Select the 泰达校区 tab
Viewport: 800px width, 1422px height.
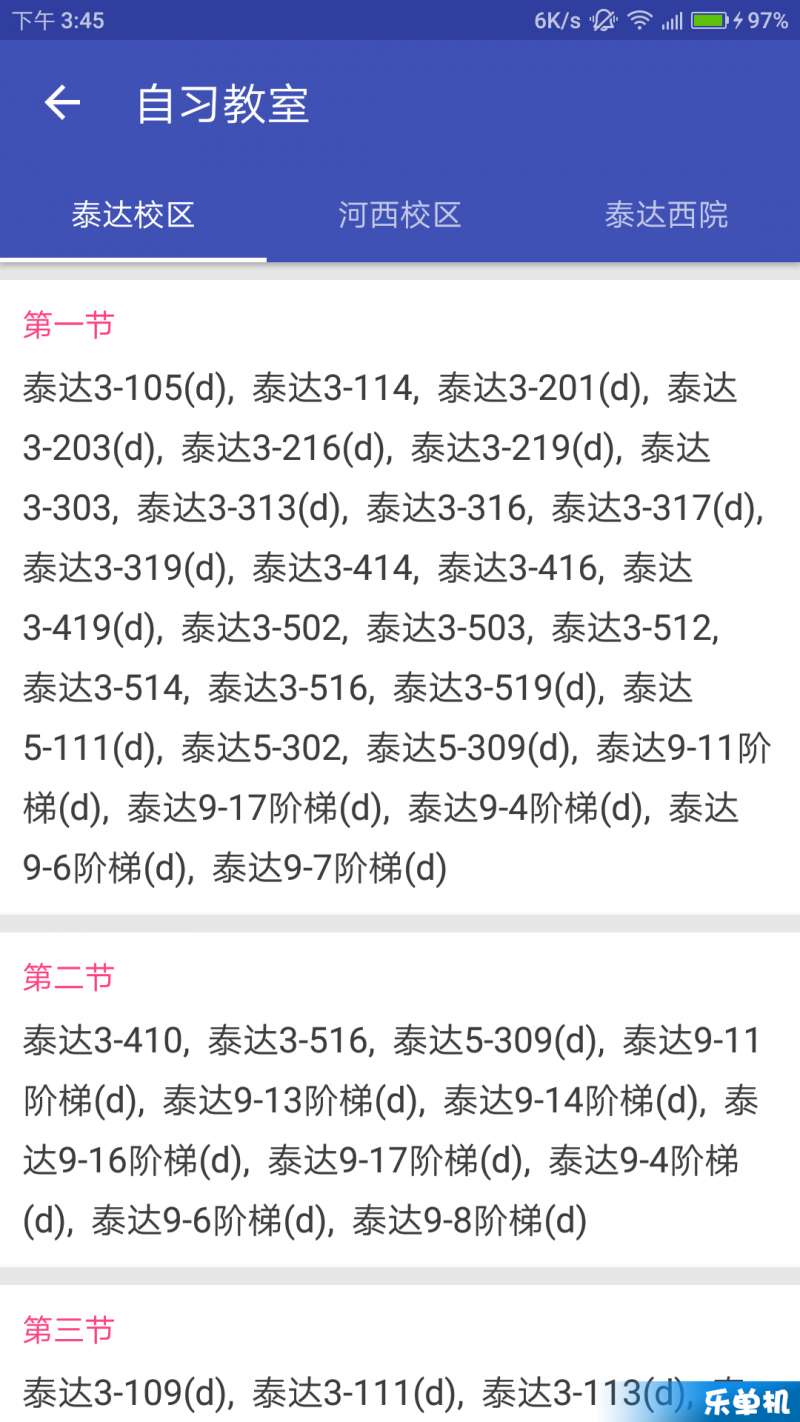coord(133,215)
